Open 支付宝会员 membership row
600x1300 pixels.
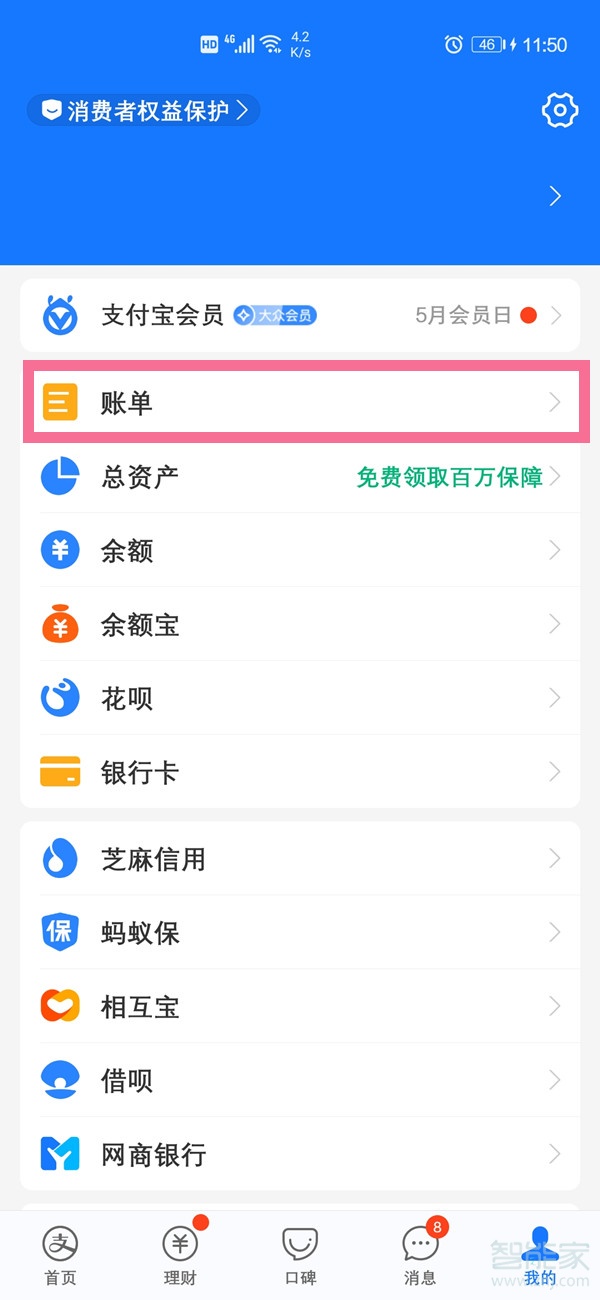[x=300, y=316]
